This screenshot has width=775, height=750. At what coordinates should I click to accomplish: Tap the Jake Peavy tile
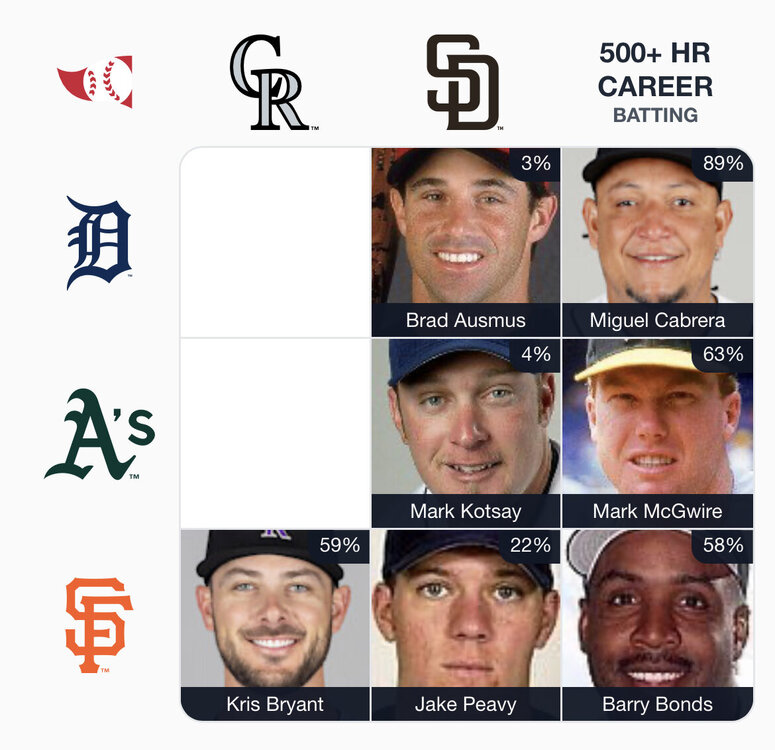[x=466, y=624]
